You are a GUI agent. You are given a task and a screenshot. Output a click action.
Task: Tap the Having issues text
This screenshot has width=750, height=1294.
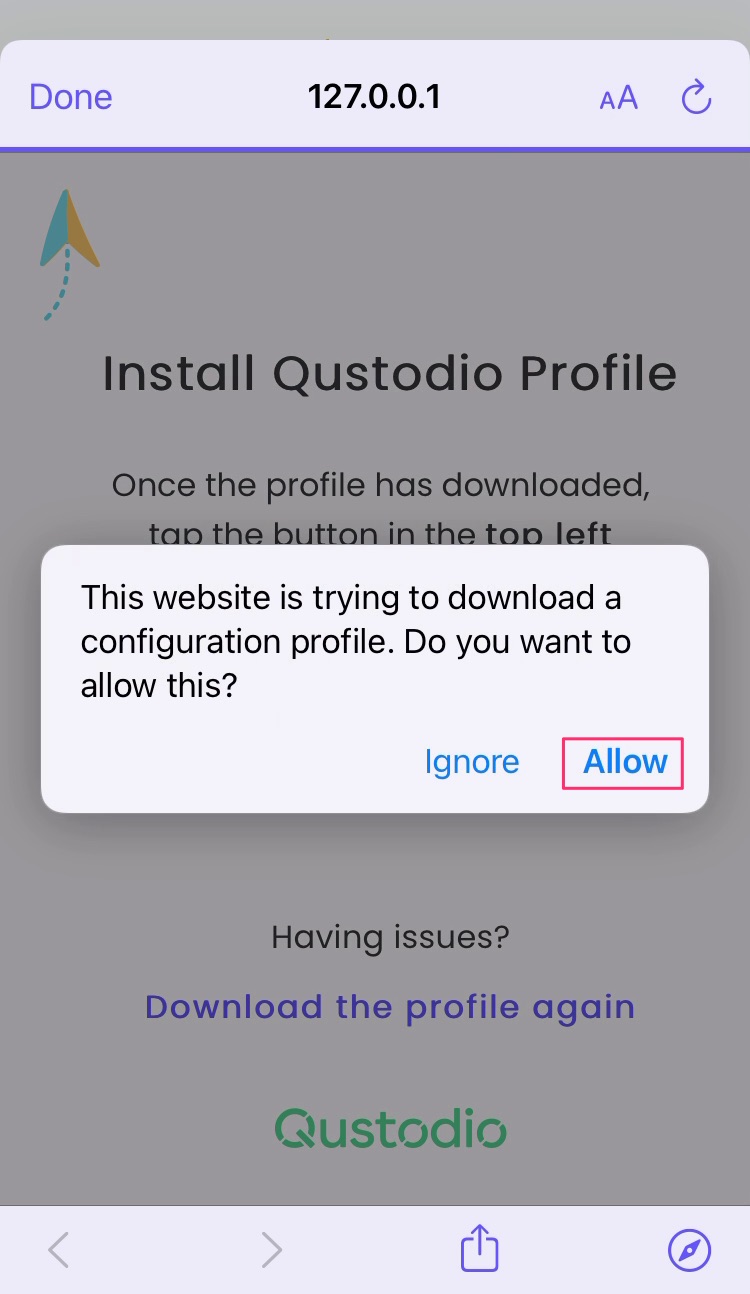click(x=390, y=936)
